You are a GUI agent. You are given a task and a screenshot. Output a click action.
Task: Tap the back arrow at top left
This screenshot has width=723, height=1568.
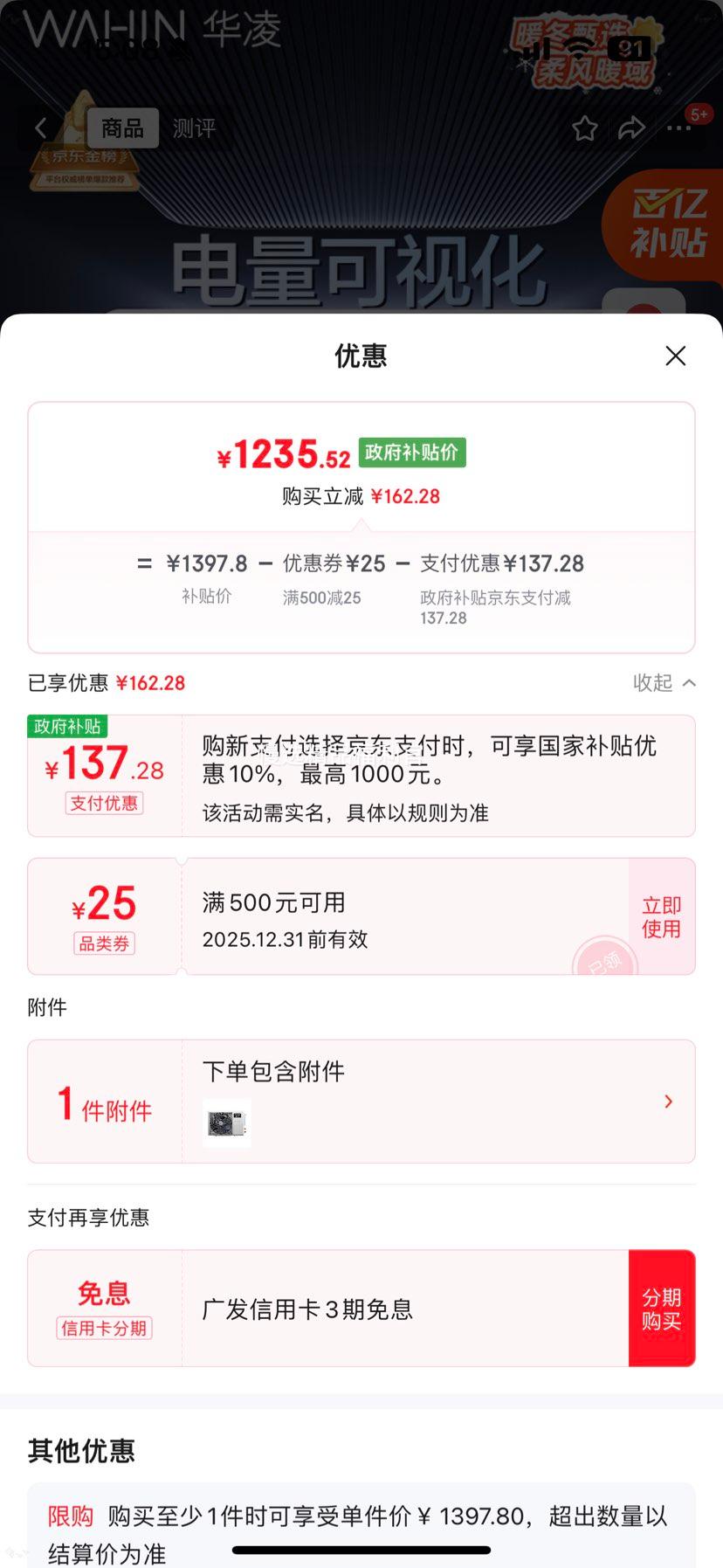(x=41, y=127)
